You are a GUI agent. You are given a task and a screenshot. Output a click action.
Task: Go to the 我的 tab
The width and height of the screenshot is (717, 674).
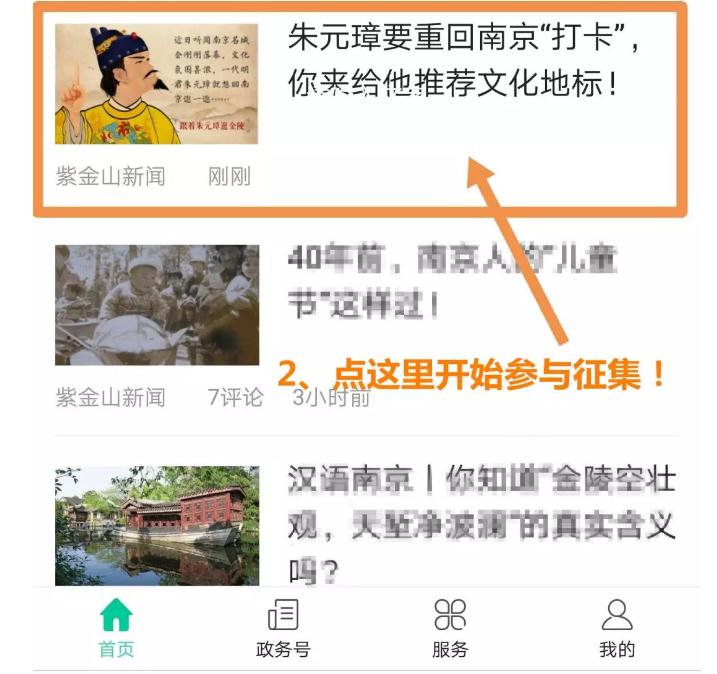(x=617, y=628)
